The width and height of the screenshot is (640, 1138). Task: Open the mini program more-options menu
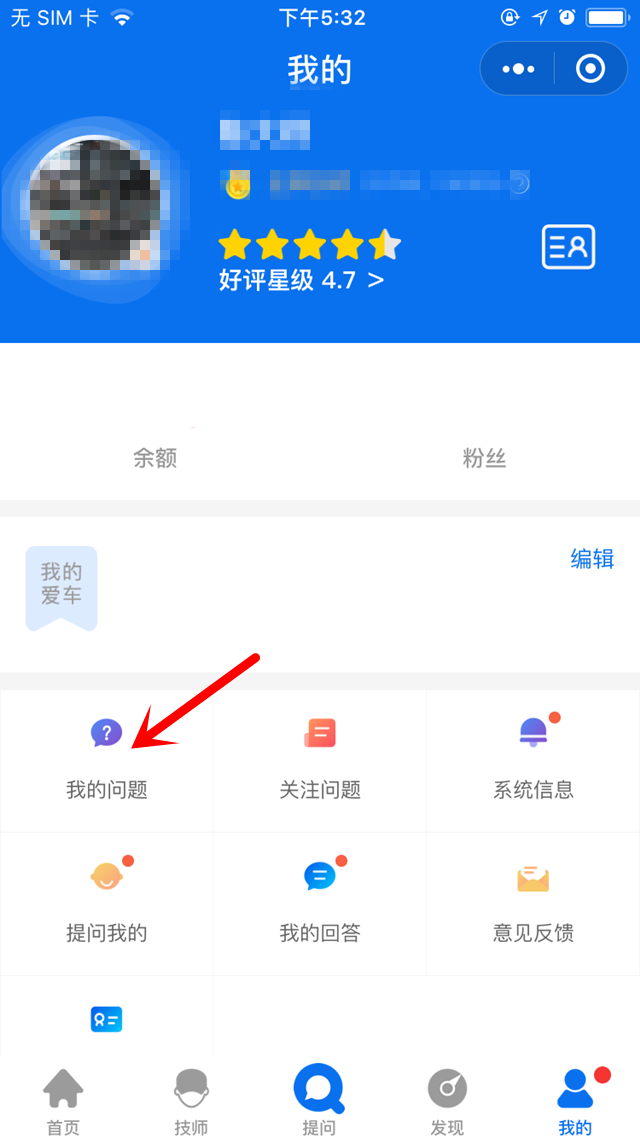click(518, 69)
